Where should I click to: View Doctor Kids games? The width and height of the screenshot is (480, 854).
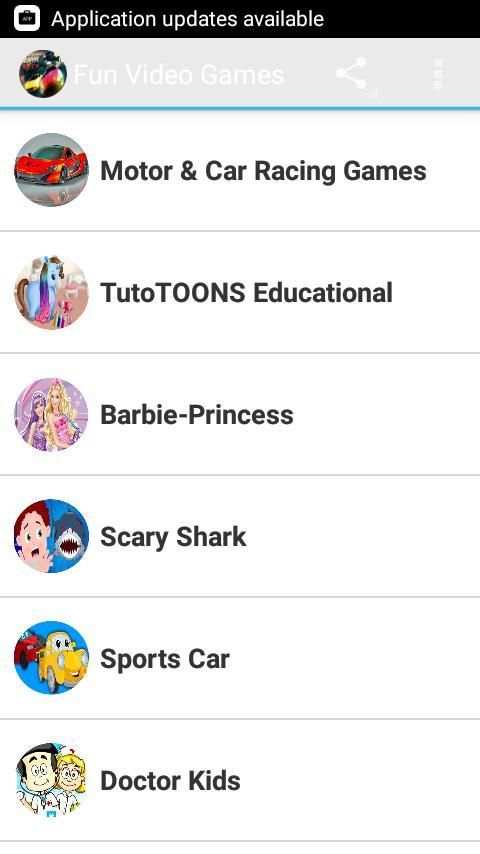240,780
